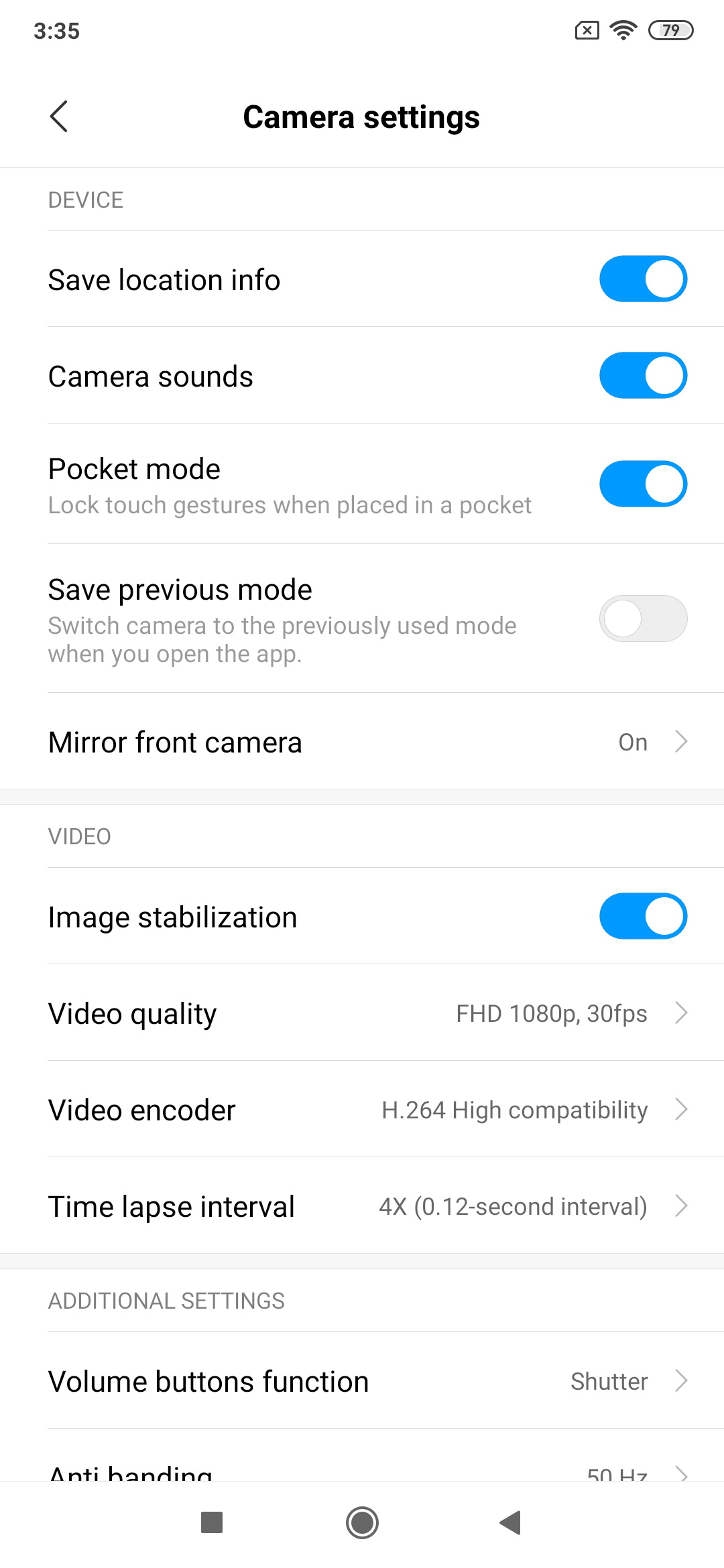Image resolution: width=724 pixels, height=1568 pixels.
Task: Enable Save previous mode
Action: click(x=643, y=618)
